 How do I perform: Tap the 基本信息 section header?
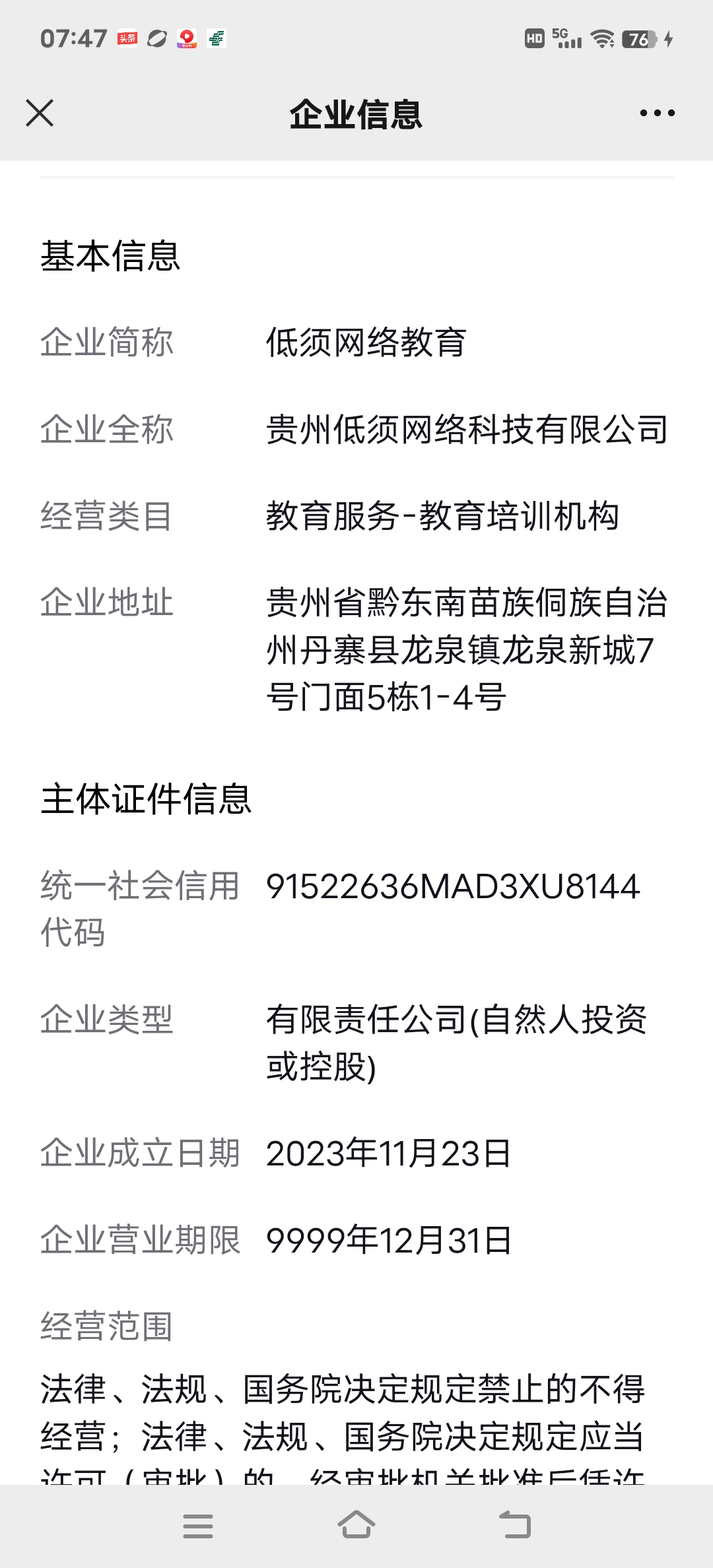(112, 257)
